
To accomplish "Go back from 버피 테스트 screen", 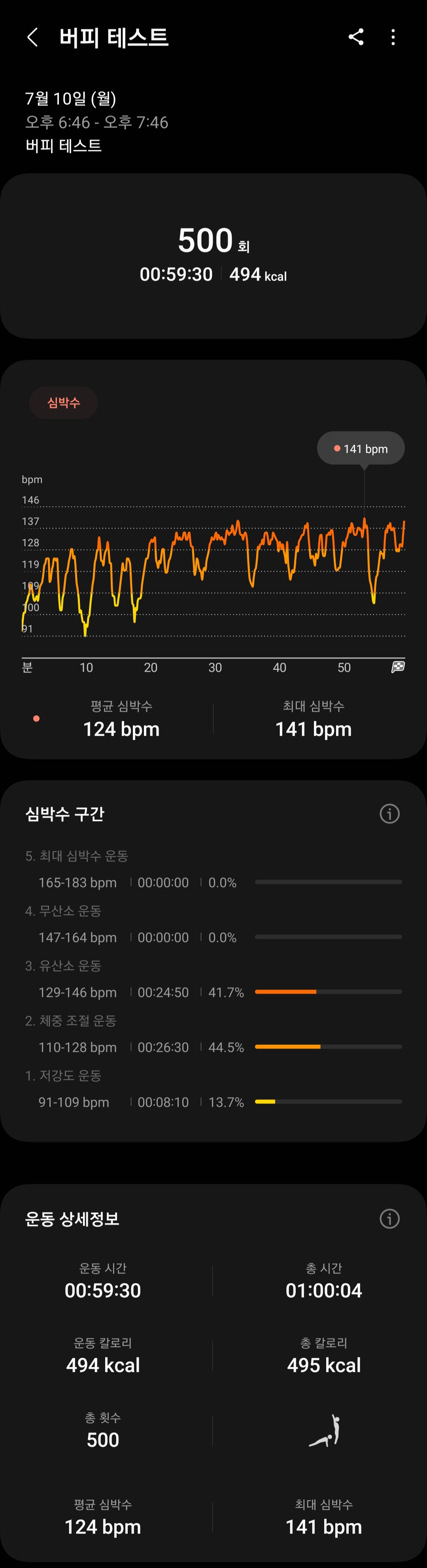I will coord(33,37).
